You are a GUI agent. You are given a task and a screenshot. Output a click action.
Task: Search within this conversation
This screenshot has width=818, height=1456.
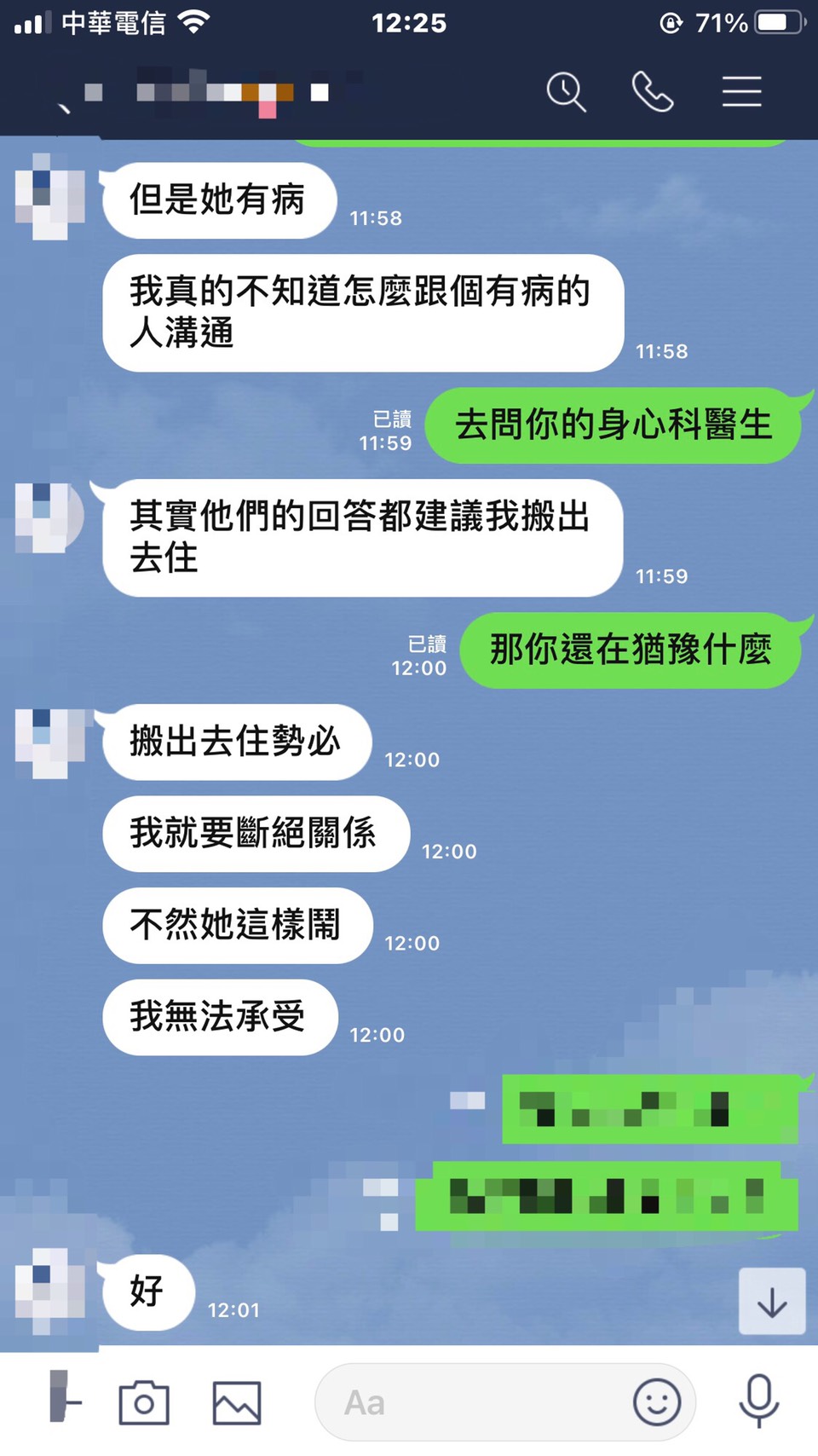pyautogui.click(x=566, y=91)
